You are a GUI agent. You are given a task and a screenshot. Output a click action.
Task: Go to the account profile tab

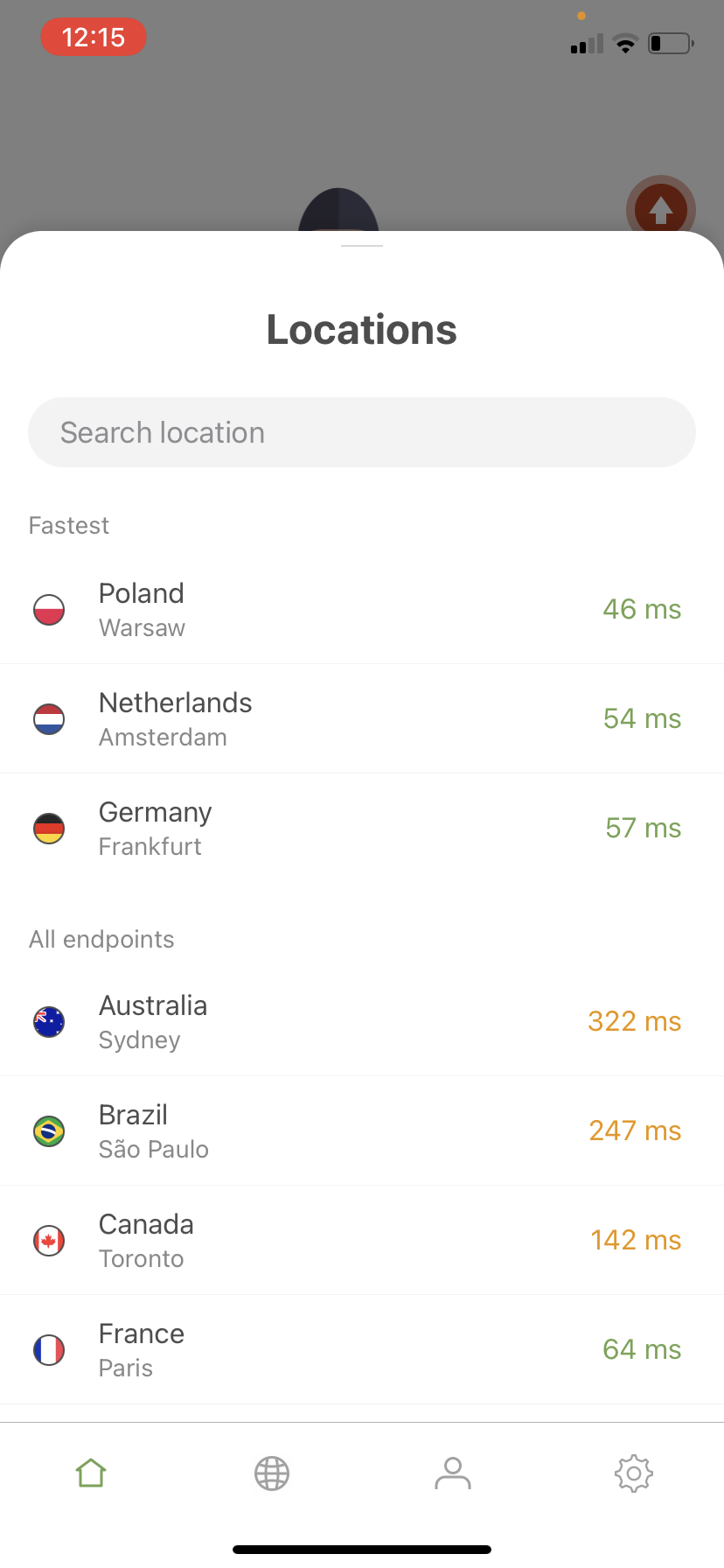click(x=453, y=1473)
